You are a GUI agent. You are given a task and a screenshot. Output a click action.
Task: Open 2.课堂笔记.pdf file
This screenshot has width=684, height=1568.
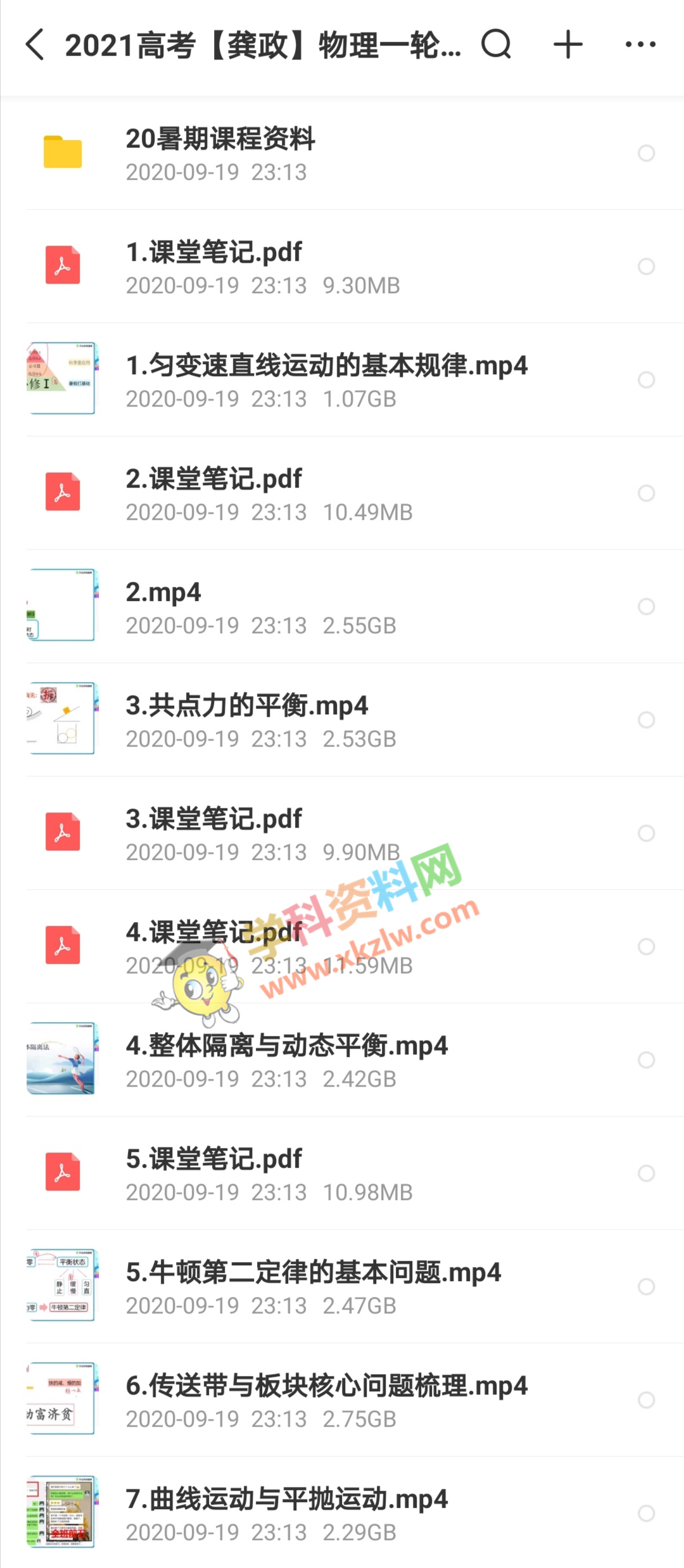tap(214, 493)
